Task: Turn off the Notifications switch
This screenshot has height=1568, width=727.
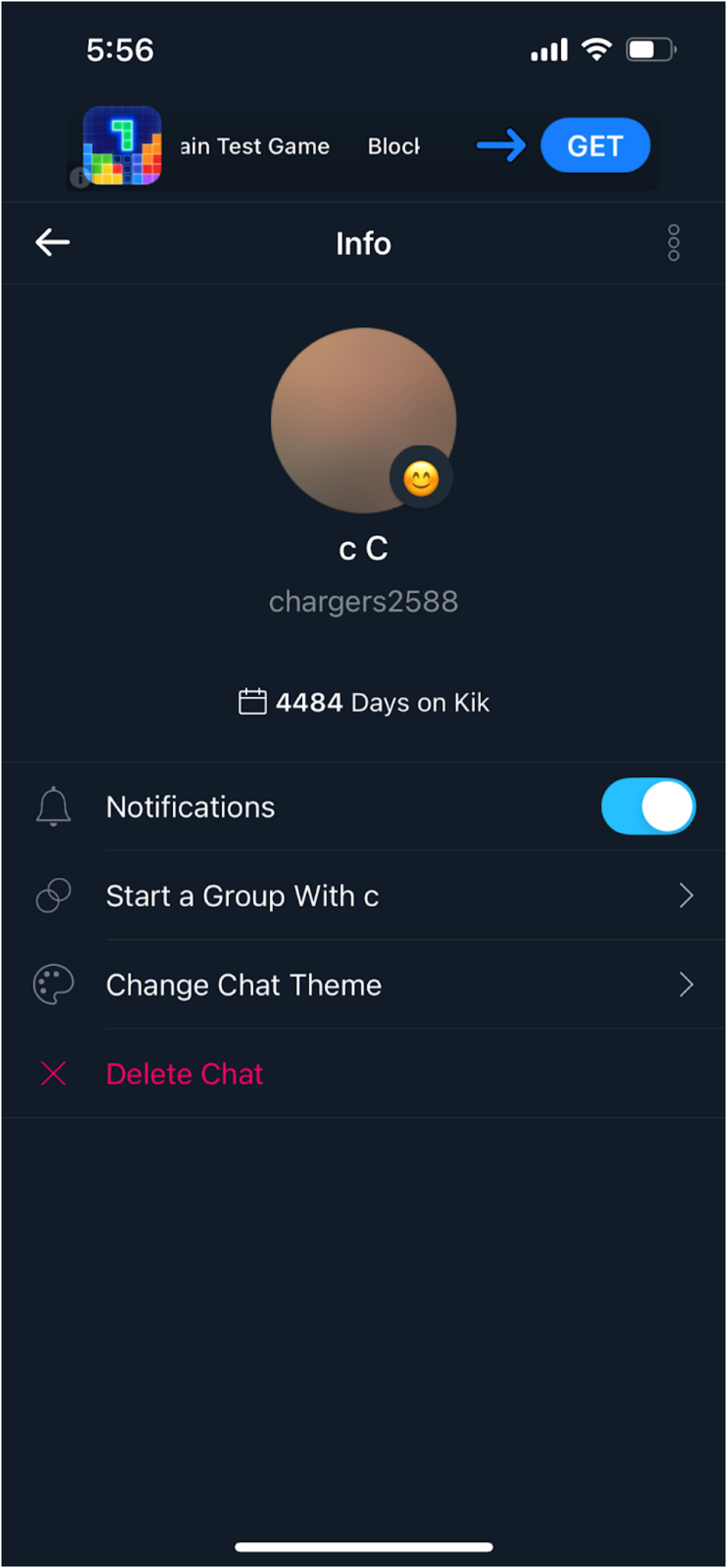Action: point(648,806)
